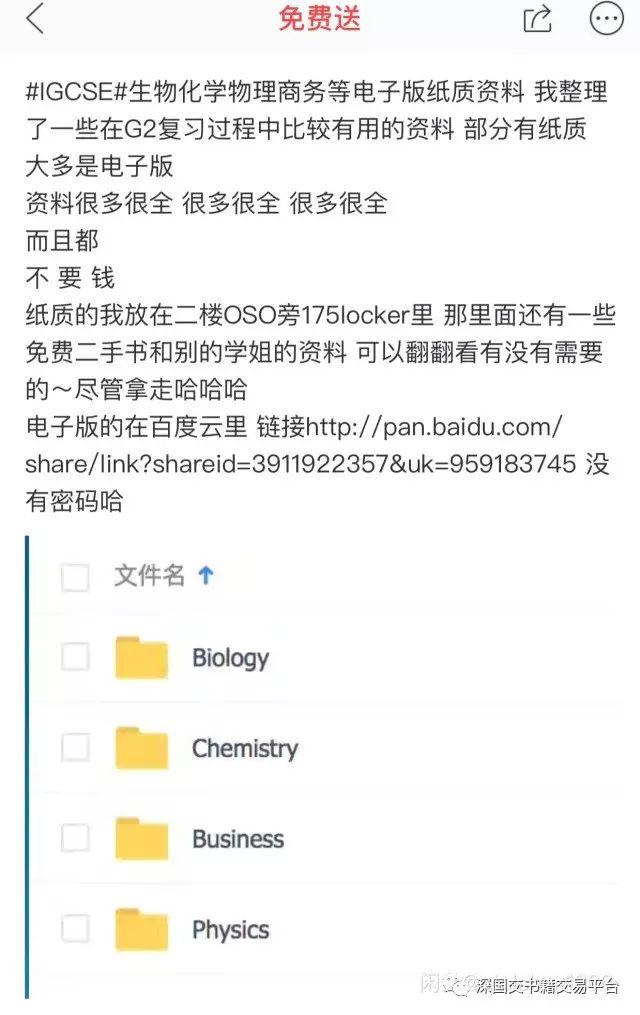This screenshot has height=1015, width=640.
Task: Open the three-dot more options menu
Action: 606,19
